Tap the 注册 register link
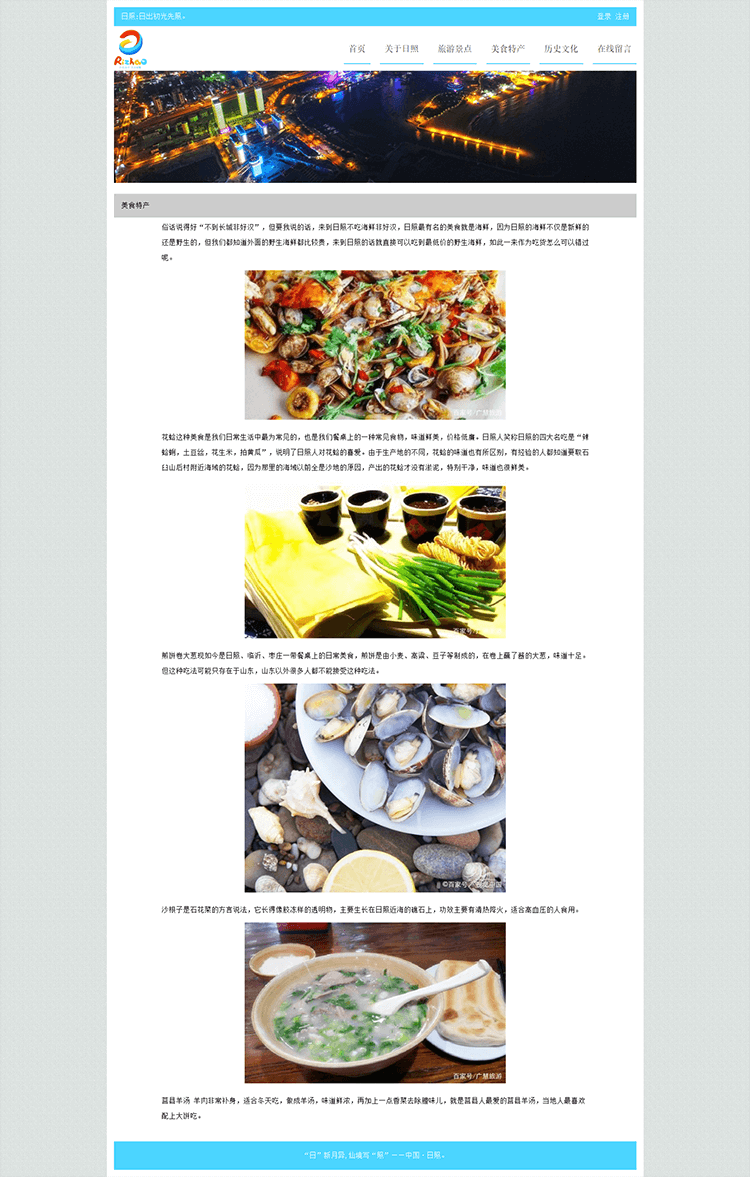 click(623, 16)
